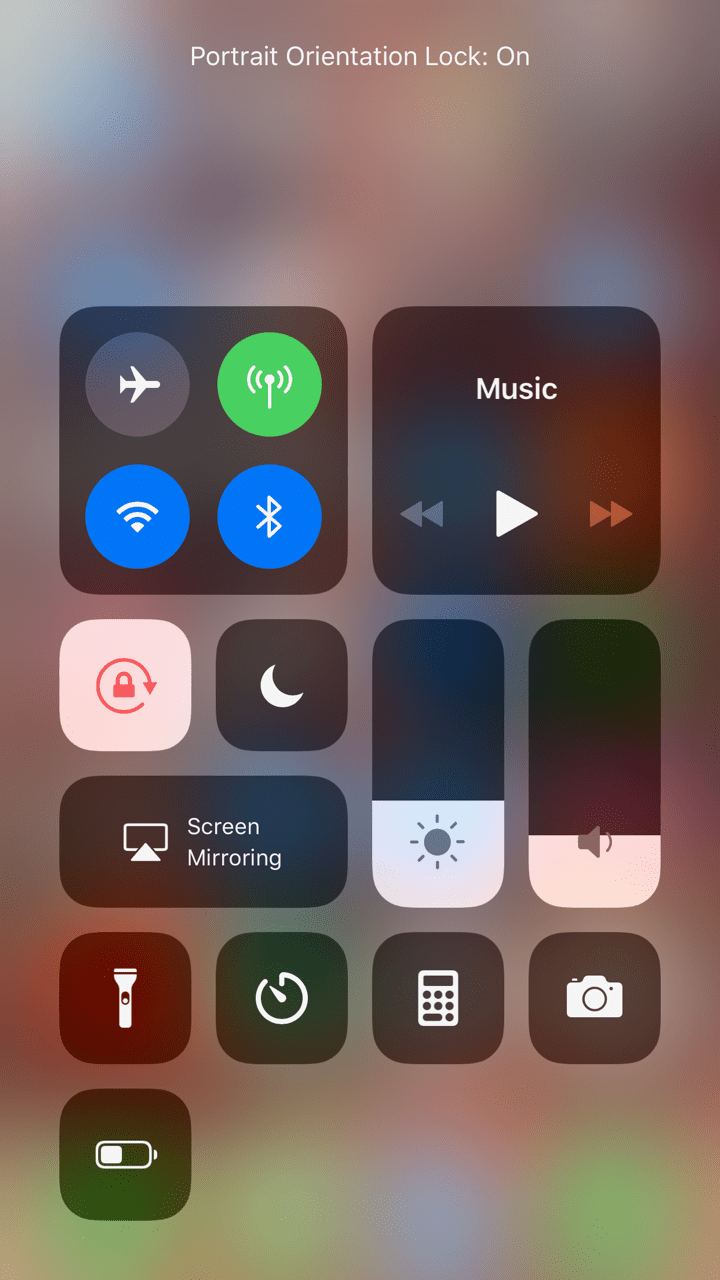Launch the Calculator
The width and height of the screenshot is (720, 1280).
point(438,998)
